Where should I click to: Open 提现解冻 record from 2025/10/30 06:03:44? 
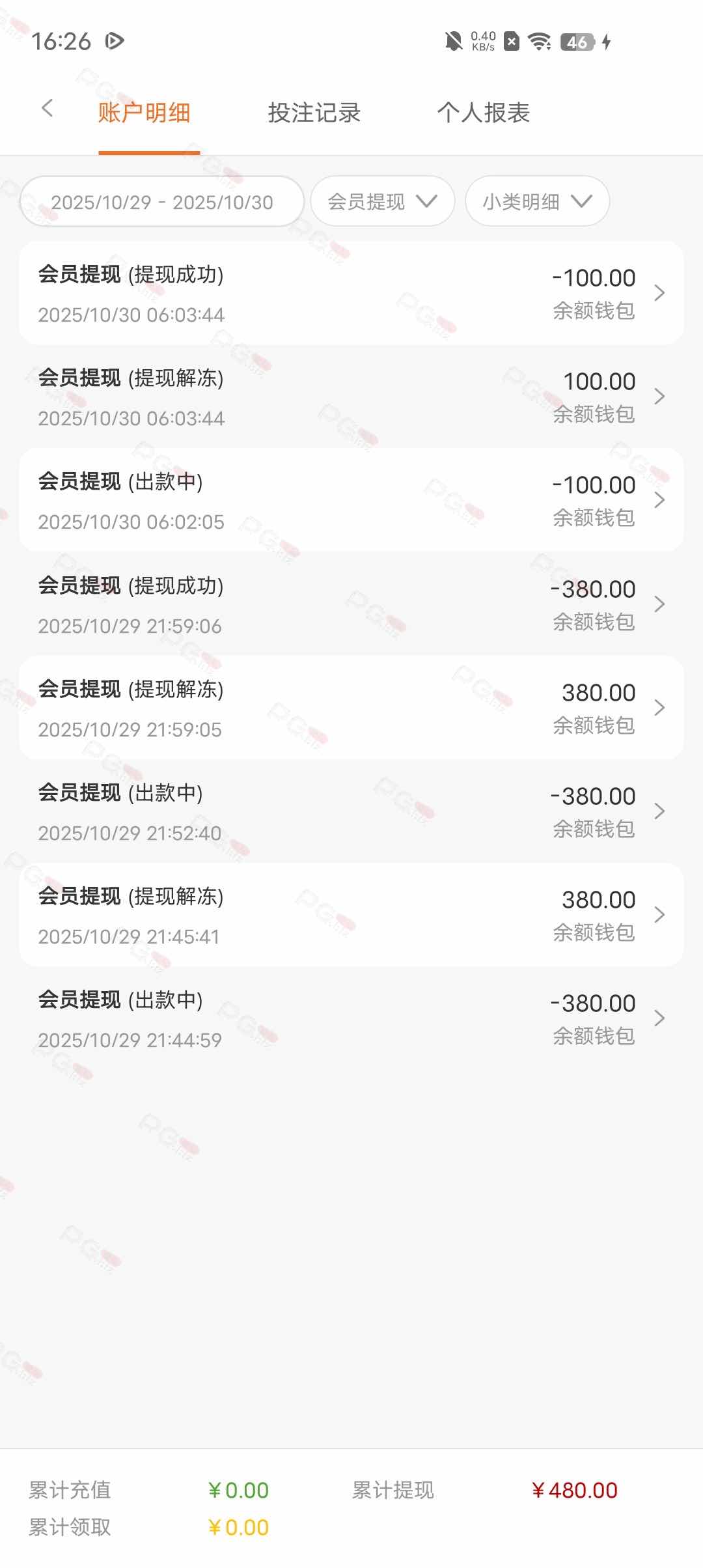[x=351, y=397]
